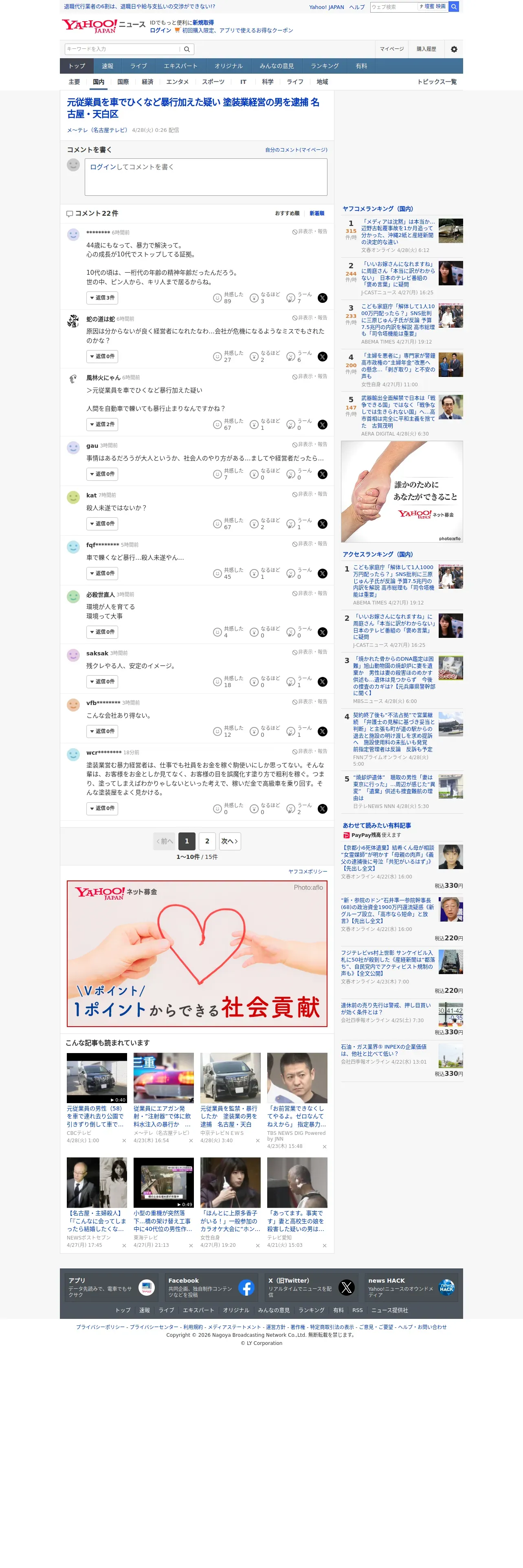Switch to the ランキング tab
Image resolution: width=523 pixels, height=1568 pixels.
pyautogui.click(x=325, y=66)
